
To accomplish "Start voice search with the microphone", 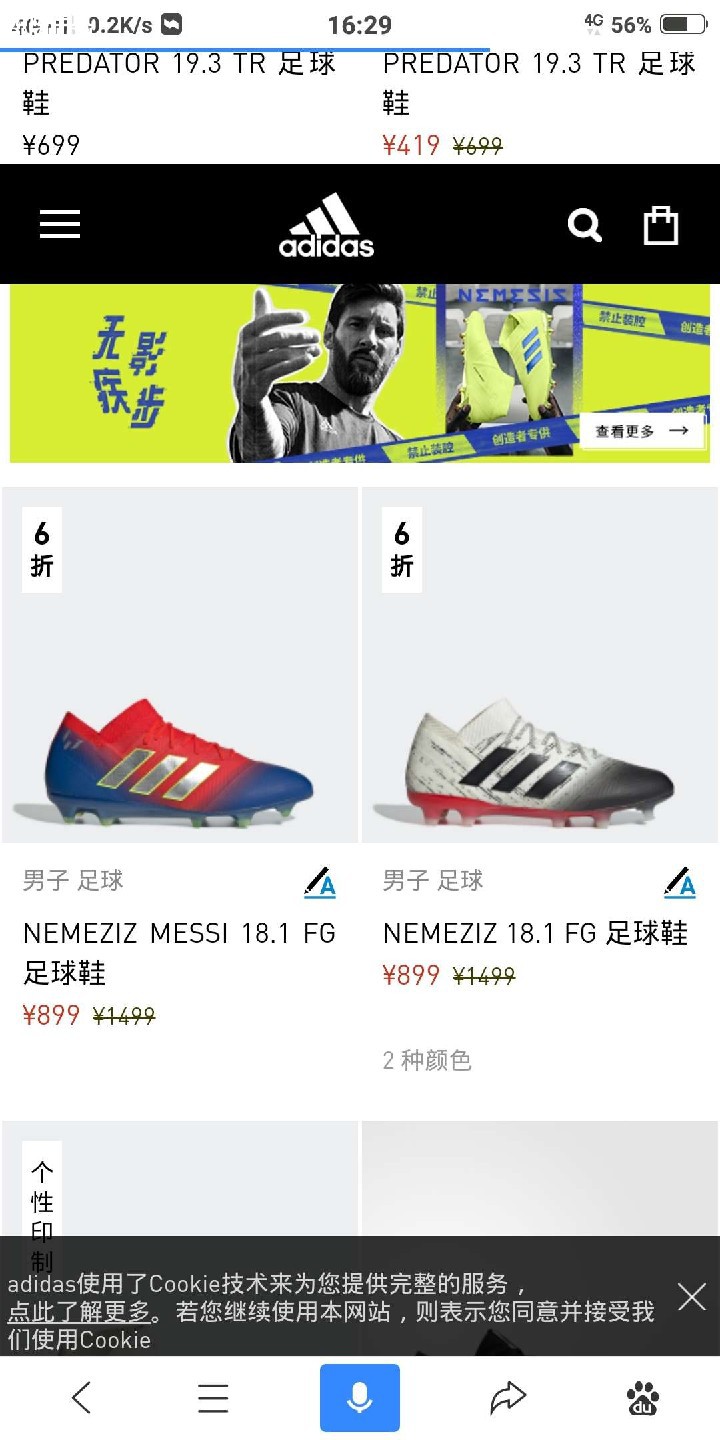I will (x=360, y=1397).
